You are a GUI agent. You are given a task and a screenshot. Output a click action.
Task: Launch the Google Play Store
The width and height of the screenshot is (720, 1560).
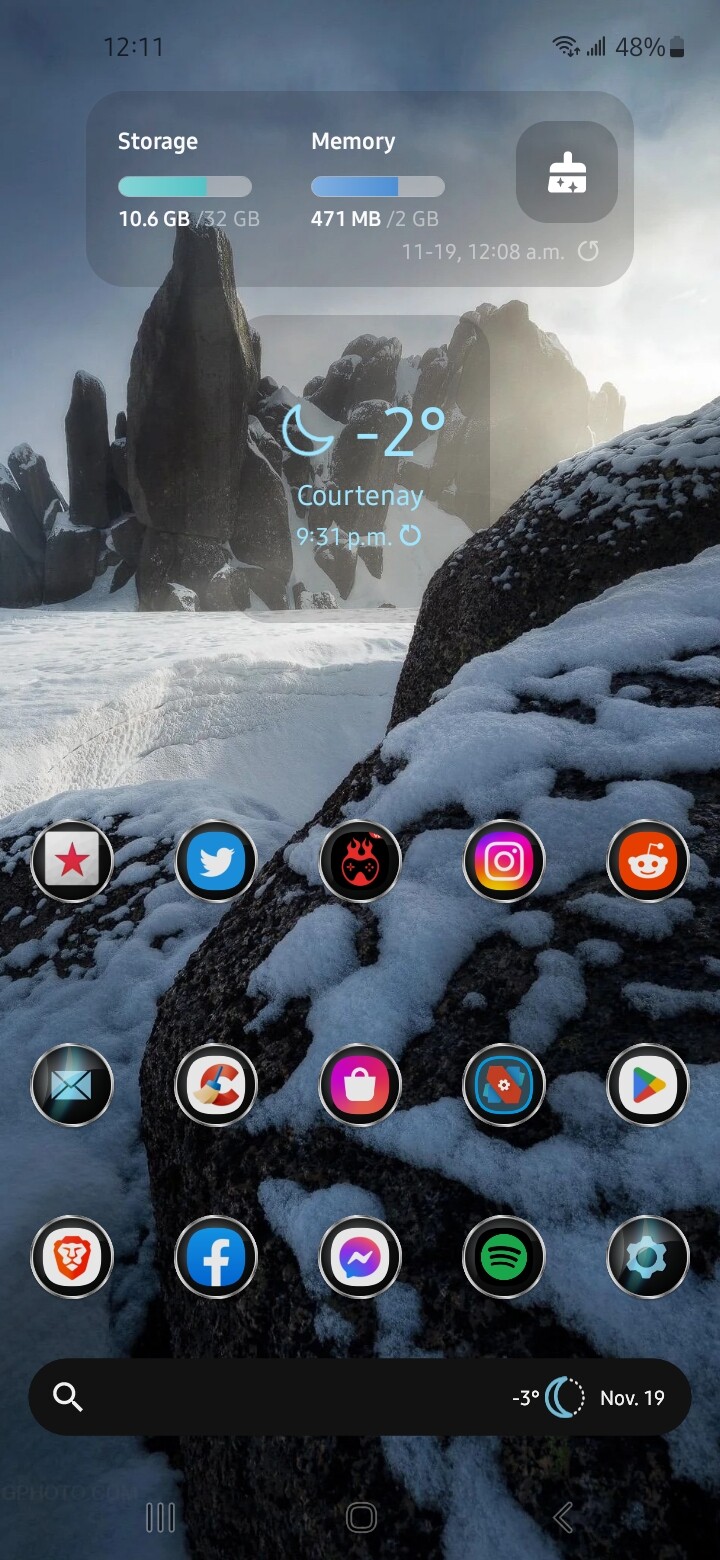(x=648, y=1085)
